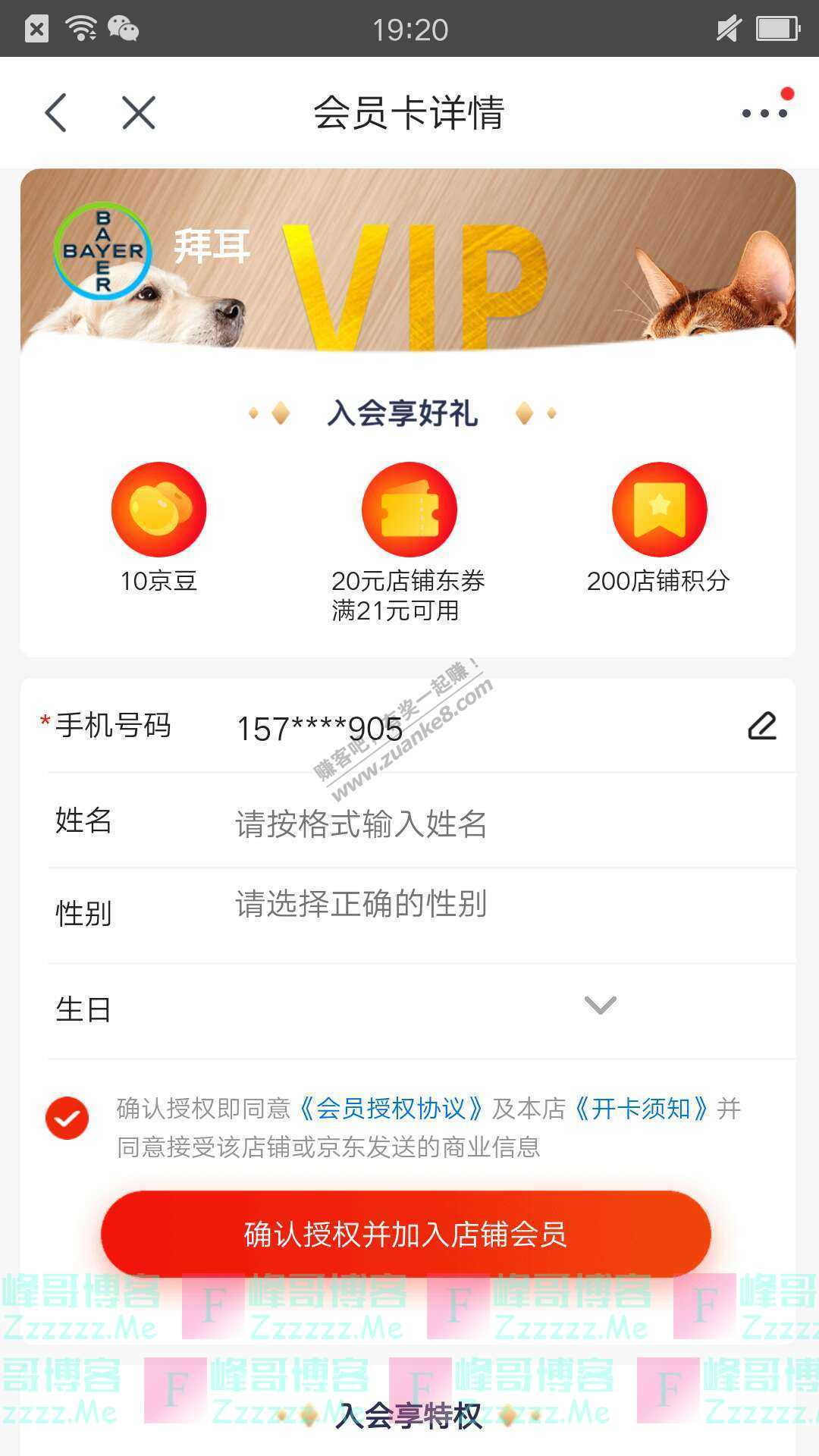
Task: Click the 20元店铺东券 coupon icon
Action: click(x=409, y=510)
